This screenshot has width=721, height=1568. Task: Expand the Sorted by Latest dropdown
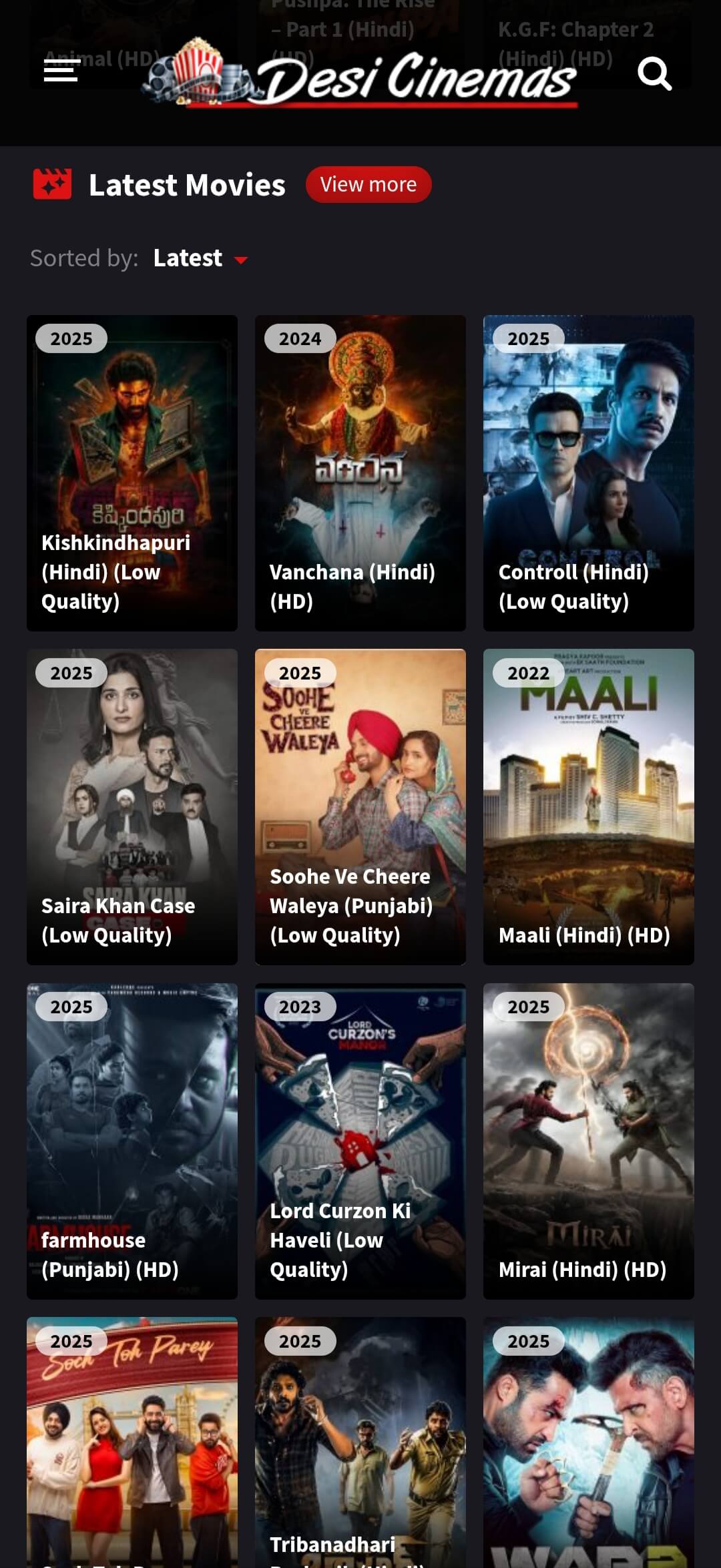click(200, 258)
